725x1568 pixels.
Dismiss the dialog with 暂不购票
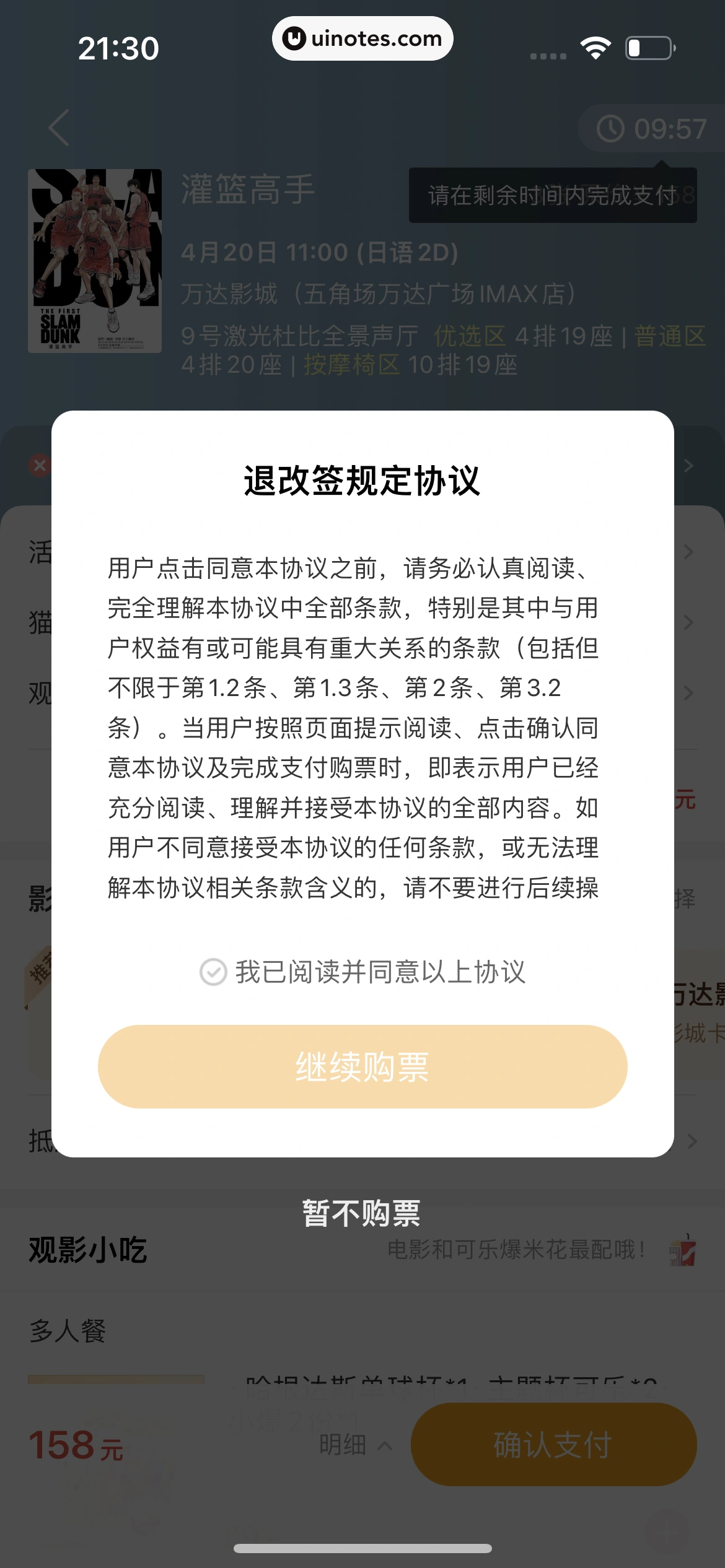pyautogui.click(x=362, y=1213)
